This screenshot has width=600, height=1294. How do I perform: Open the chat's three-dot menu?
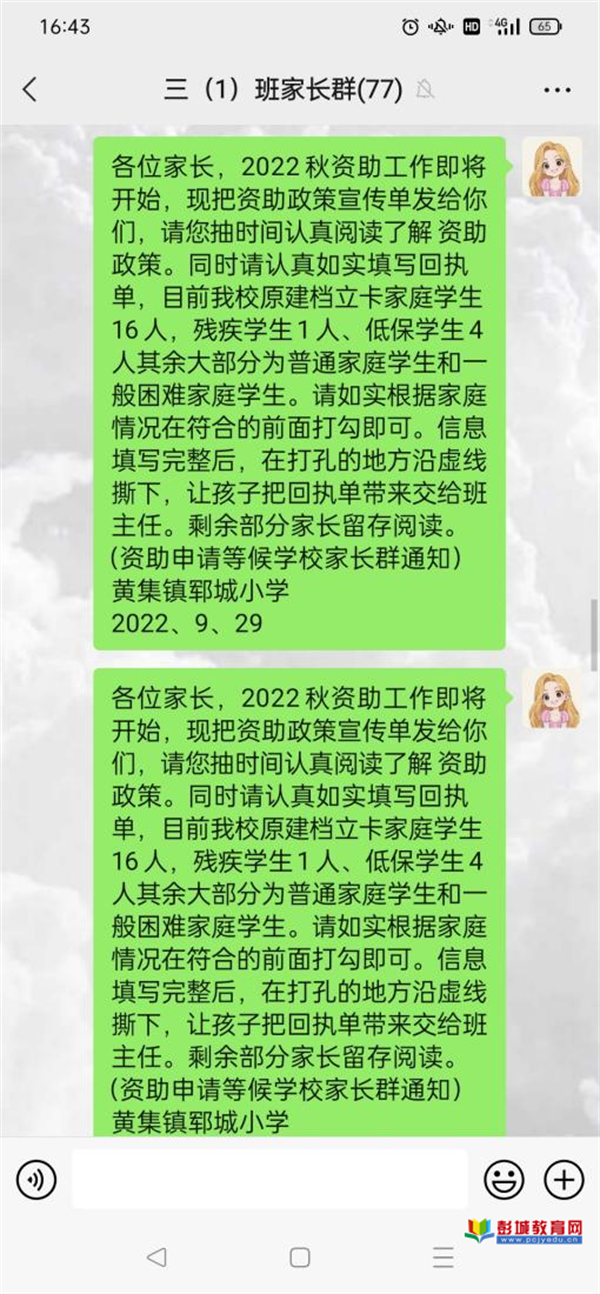[x=557, y=90]
